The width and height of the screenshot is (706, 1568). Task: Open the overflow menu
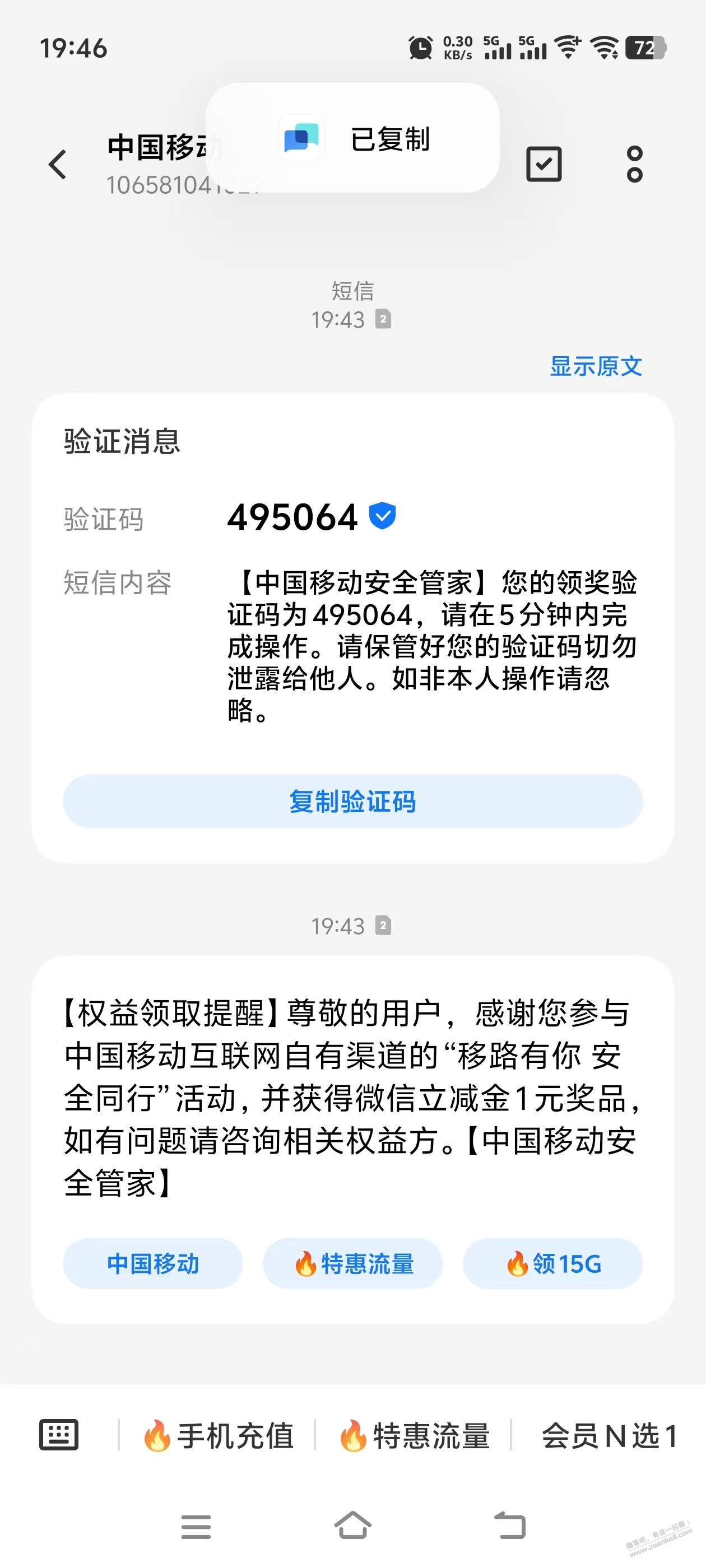(634, 164)
